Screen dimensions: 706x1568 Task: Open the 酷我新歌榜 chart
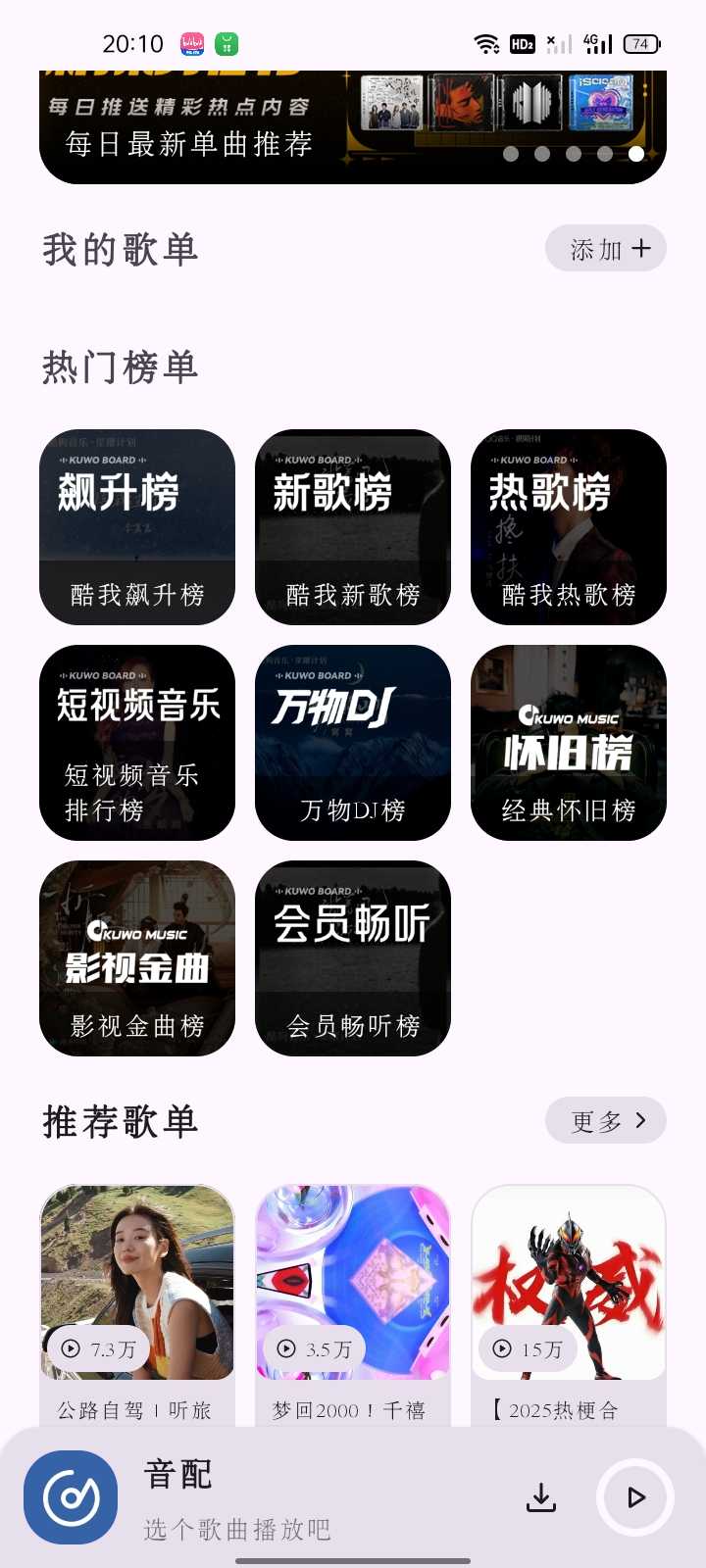pos(353,527)
